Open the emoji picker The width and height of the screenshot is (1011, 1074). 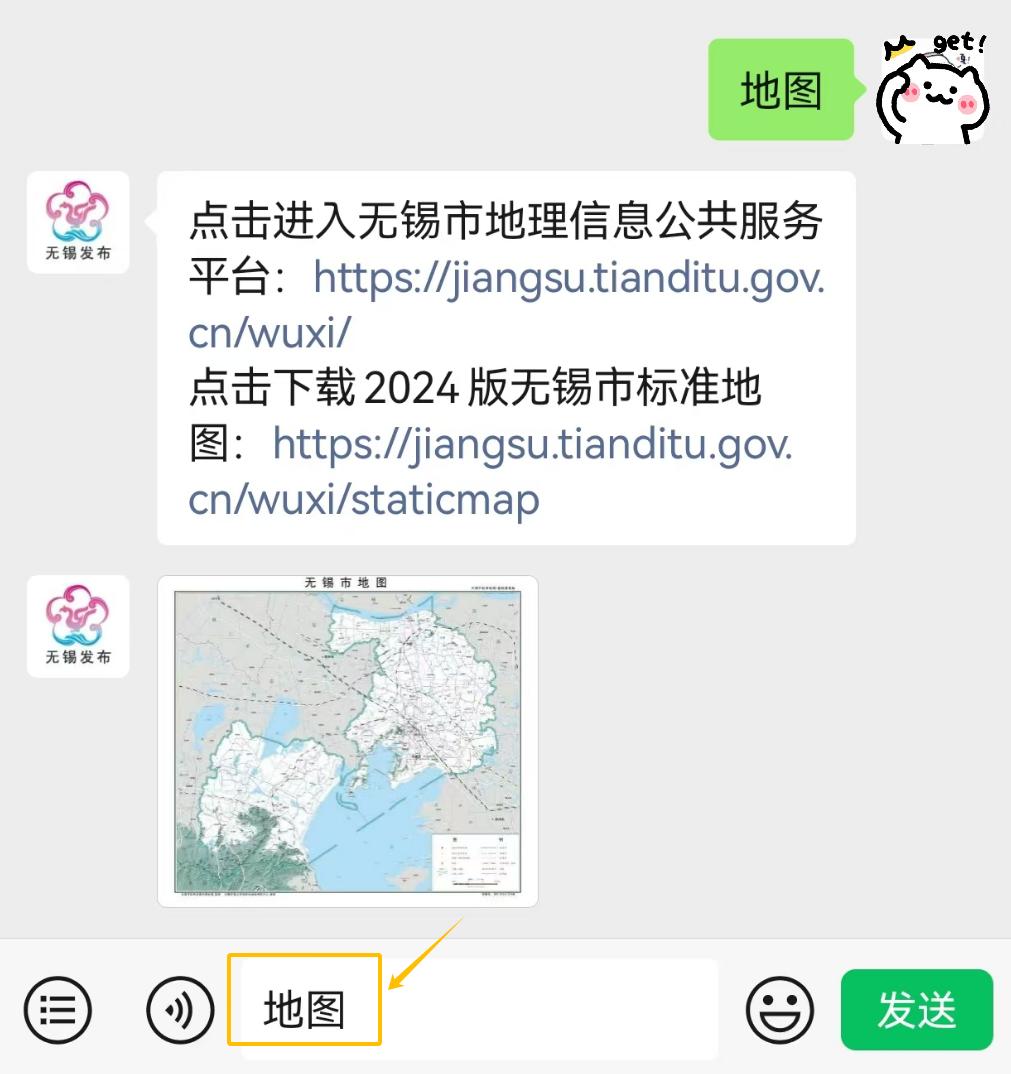[x=780, y=1010]
